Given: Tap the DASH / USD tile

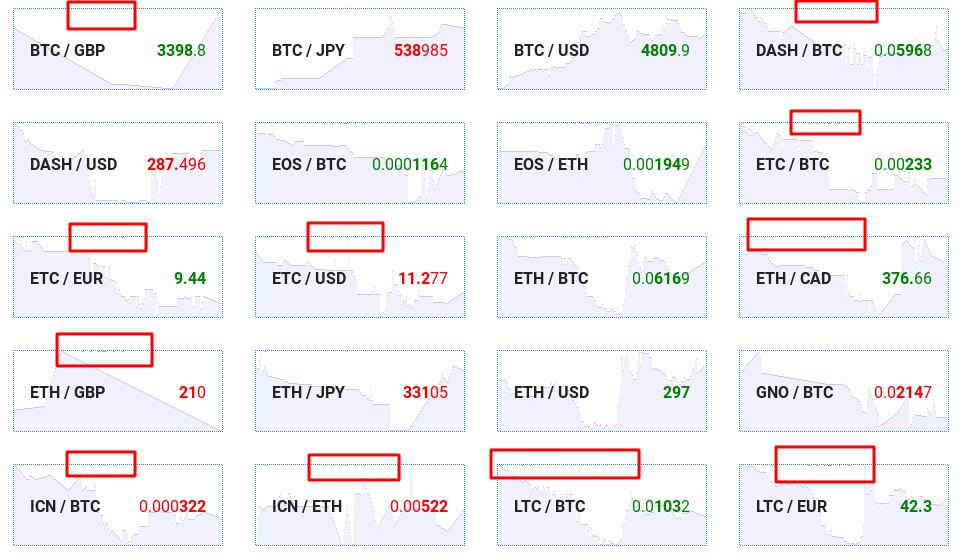Looking at the screenshot, I should [118, 163].
